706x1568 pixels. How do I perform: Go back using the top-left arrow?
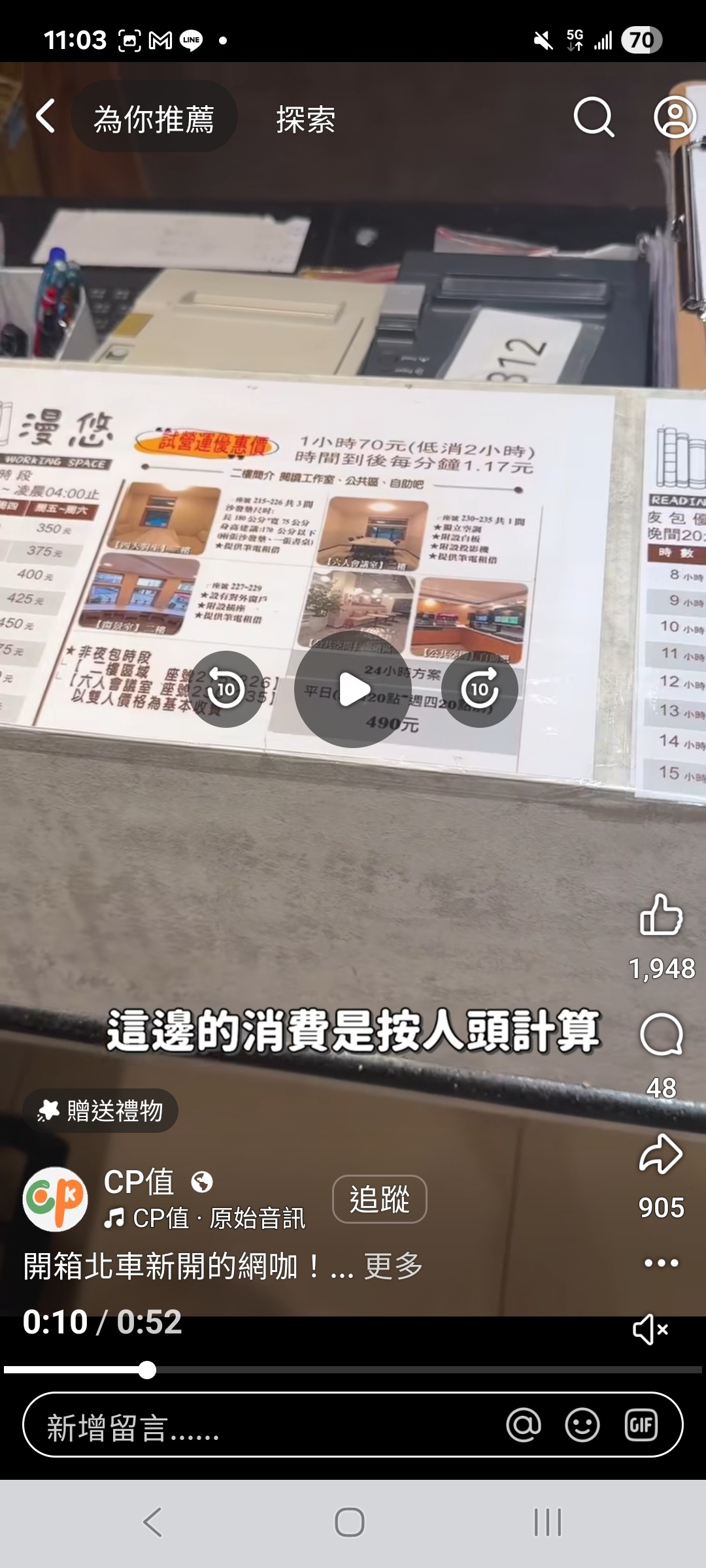(45, 117)
